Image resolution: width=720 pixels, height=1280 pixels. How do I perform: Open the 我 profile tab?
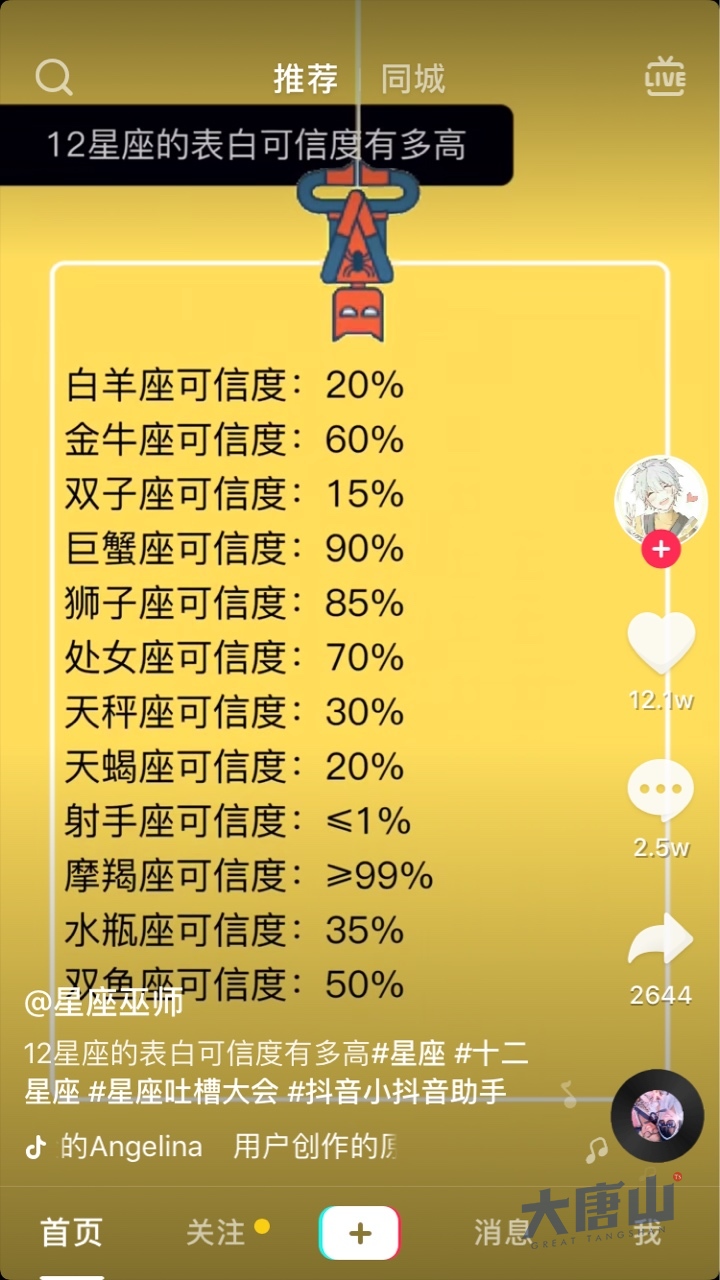pyautogui.click(x=647, y=1232)
